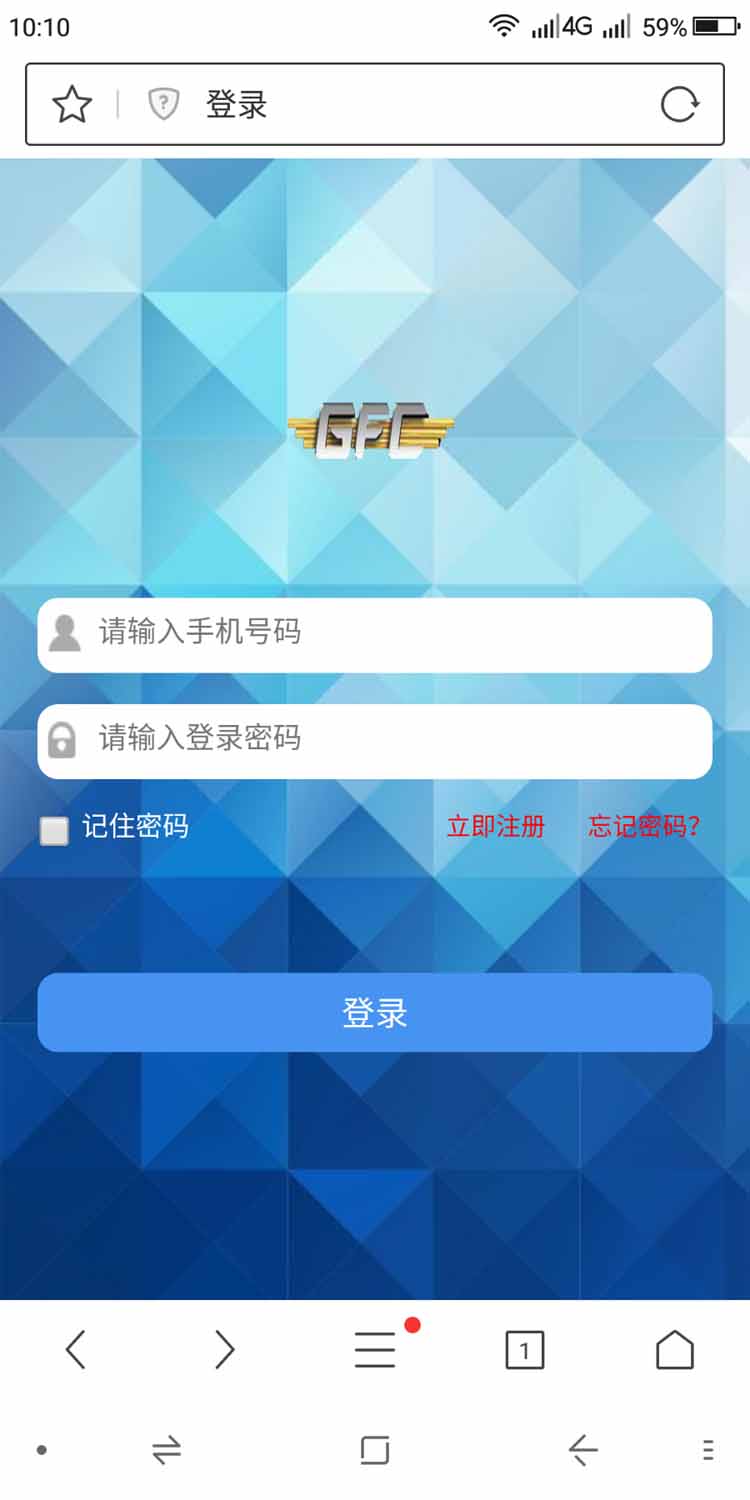Go to the browser home page
Screen dimensions: 750x1500
click(675, 1350)
